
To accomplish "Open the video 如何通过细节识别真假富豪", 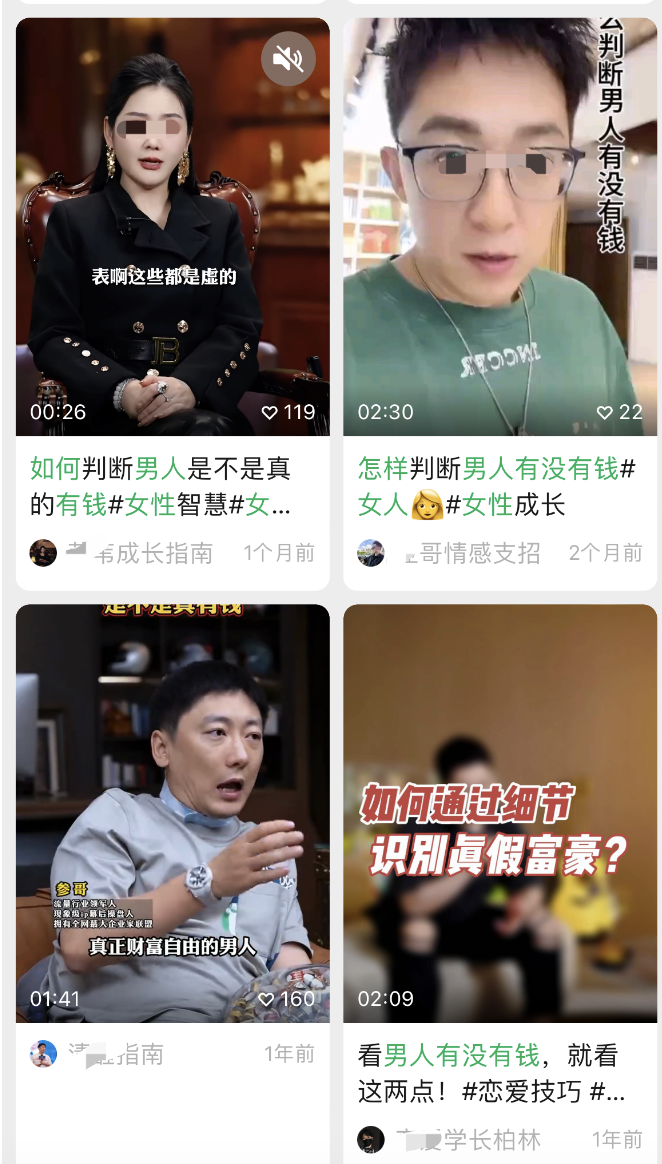I will click(499, 812).
